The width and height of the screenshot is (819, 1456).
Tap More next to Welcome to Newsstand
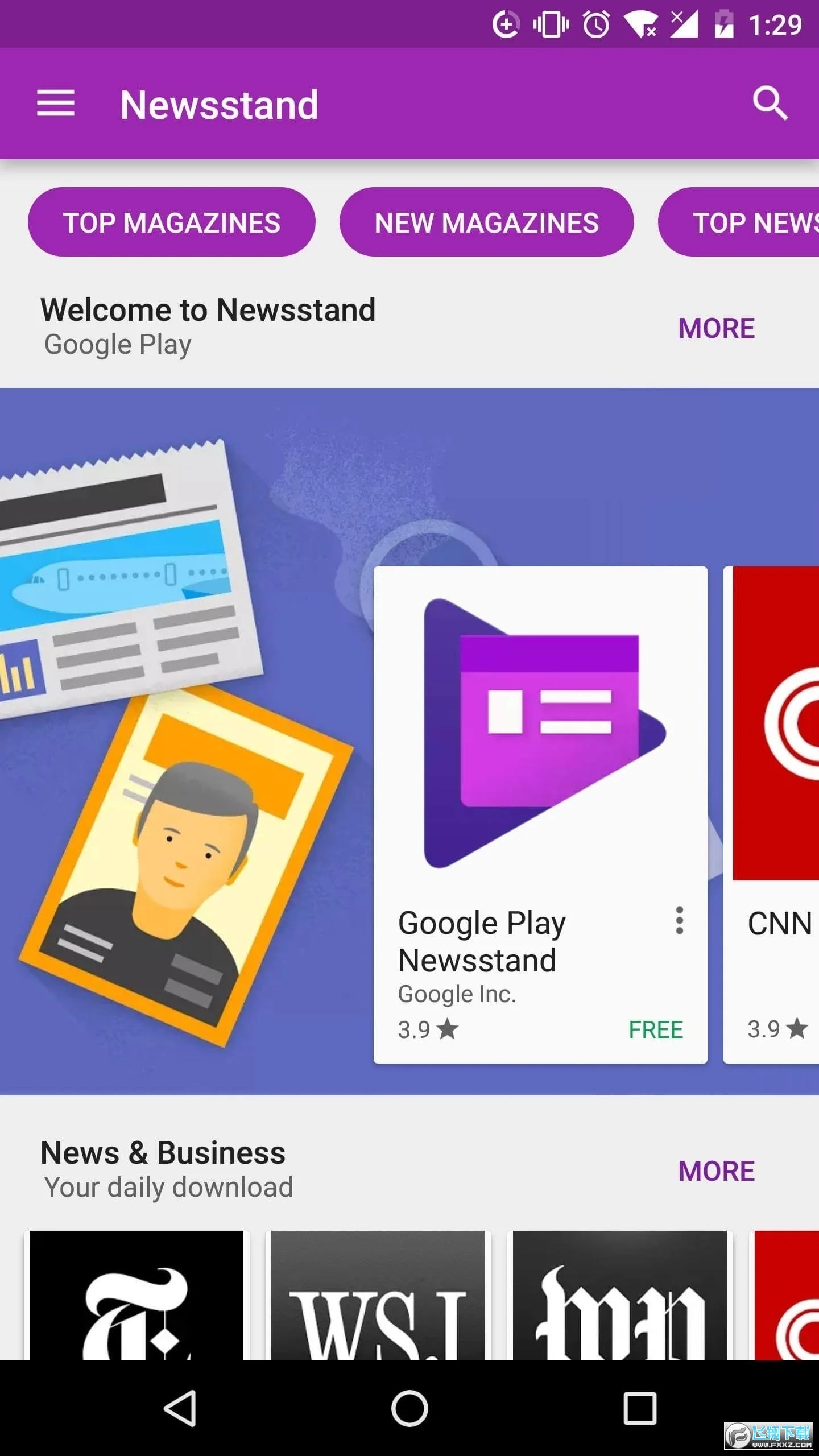[716, 328]
